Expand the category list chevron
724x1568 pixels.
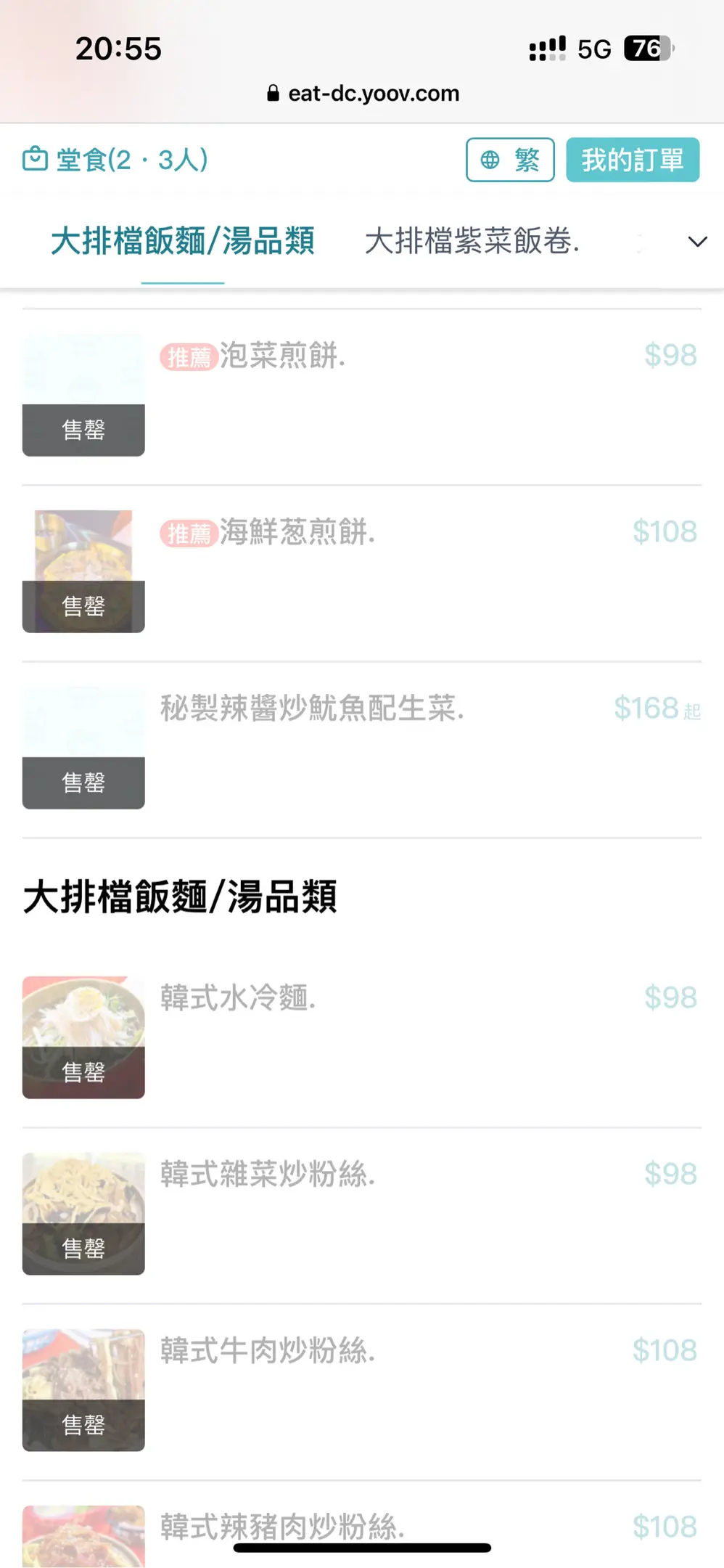[x=697, y=242]
